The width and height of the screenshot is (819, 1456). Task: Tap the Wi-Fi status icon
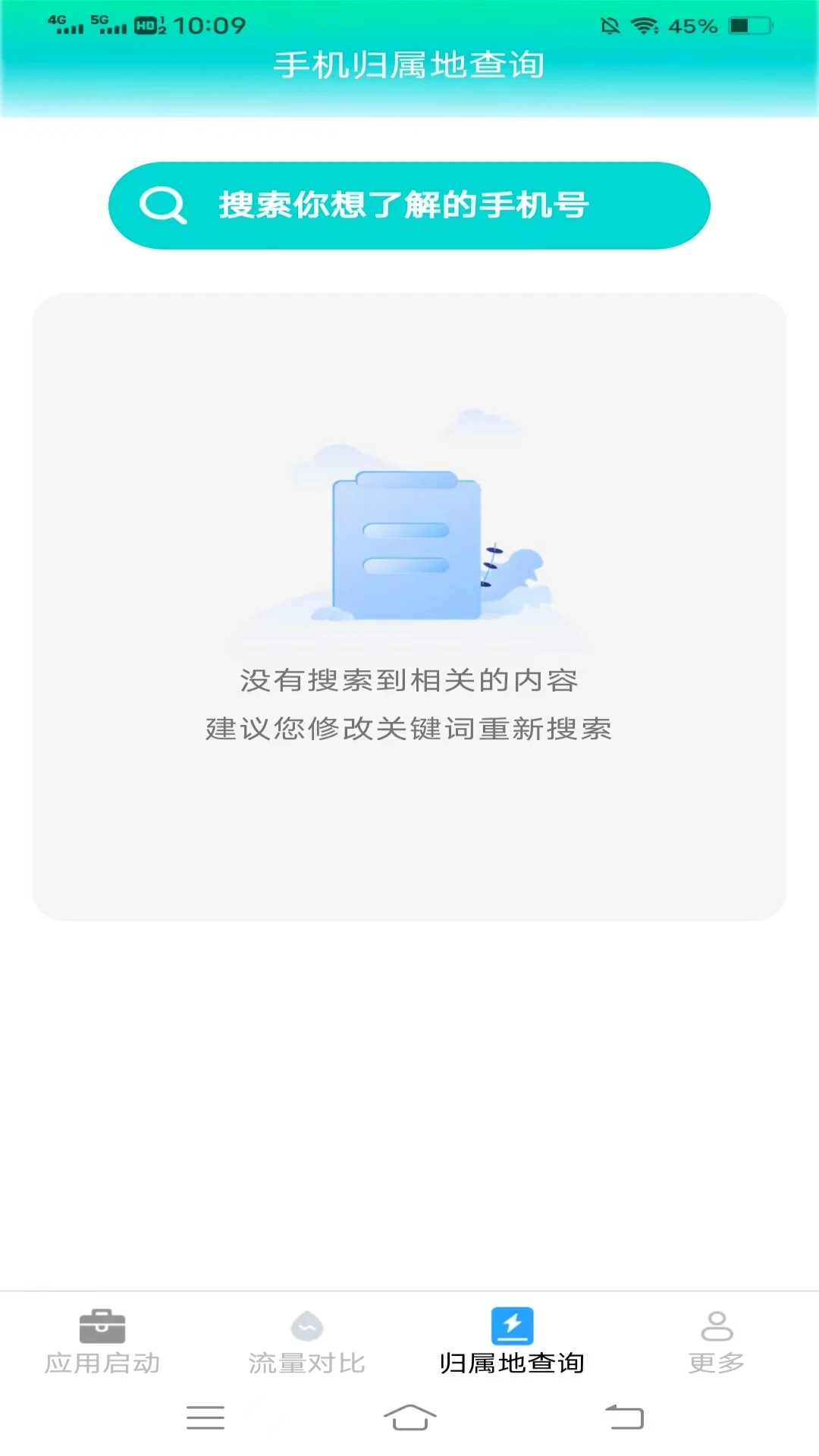click(x=642, y=25)
